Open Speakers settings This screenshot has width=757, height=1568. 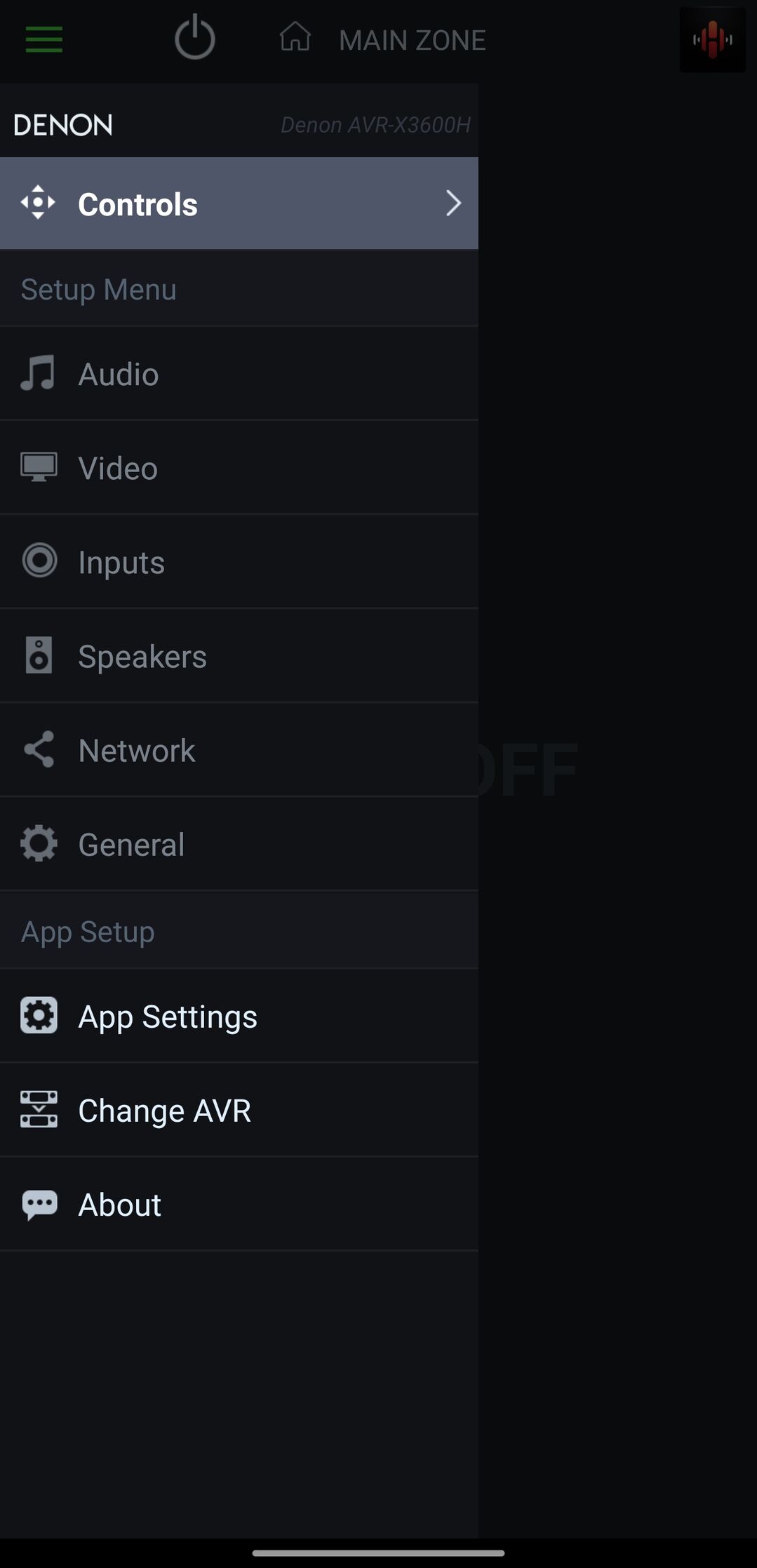239,656
